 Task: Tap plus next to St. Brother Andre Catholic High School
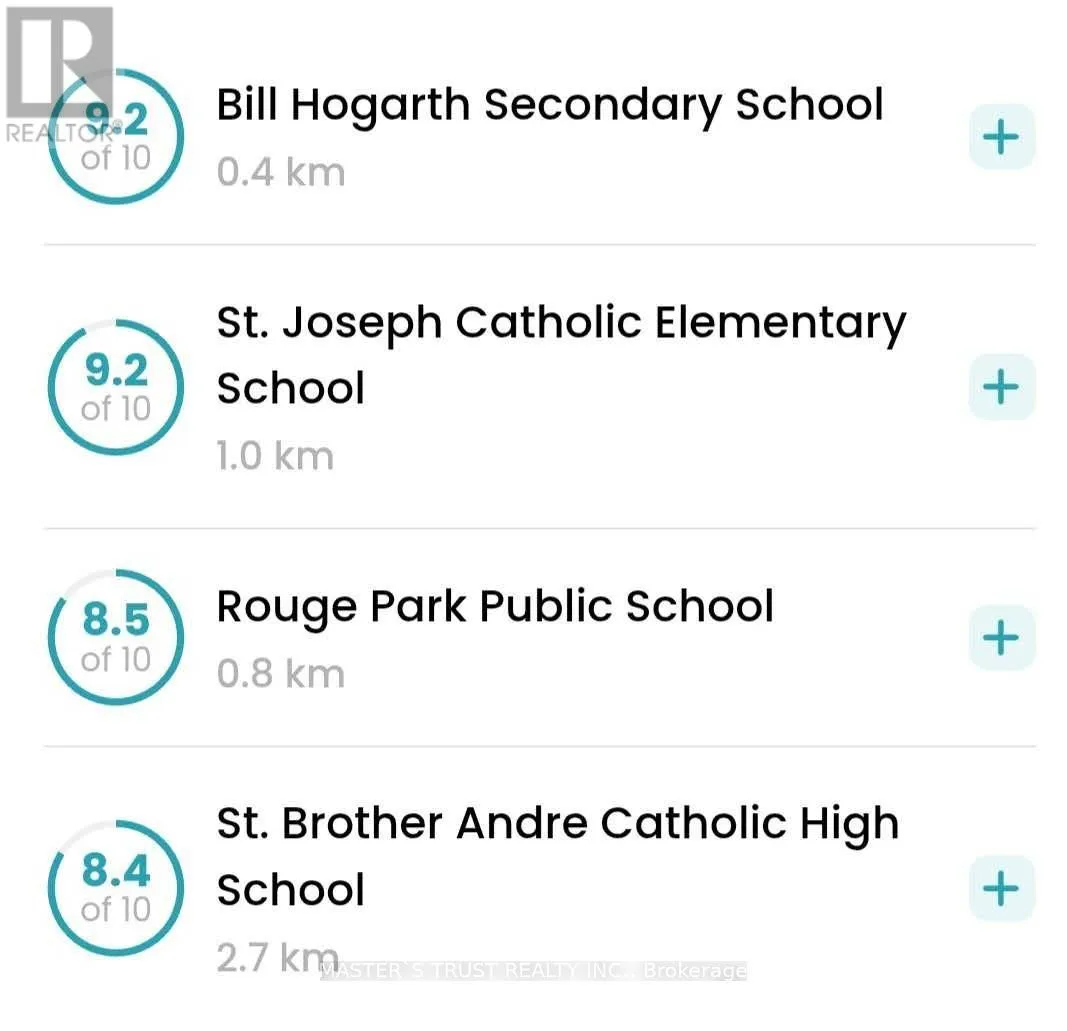pos(1002,888)
